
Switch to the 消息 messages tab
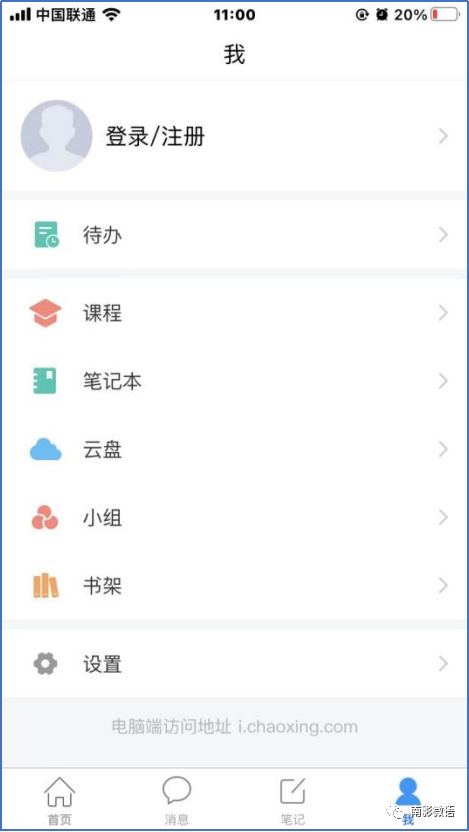pos(177,800)
